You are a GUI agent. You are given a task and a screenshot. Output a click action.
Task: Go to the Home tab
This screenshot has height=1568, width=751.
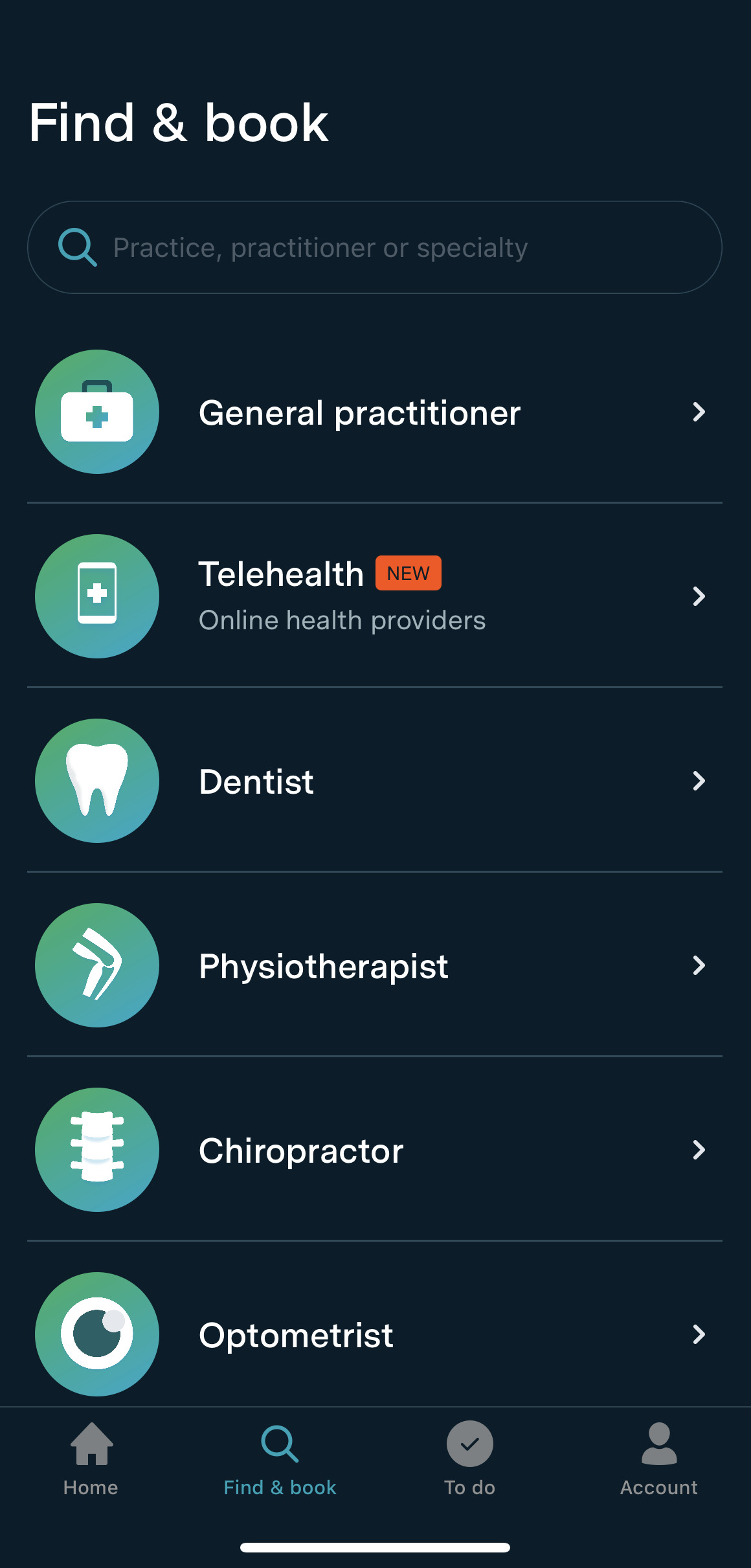point(91,1459)
